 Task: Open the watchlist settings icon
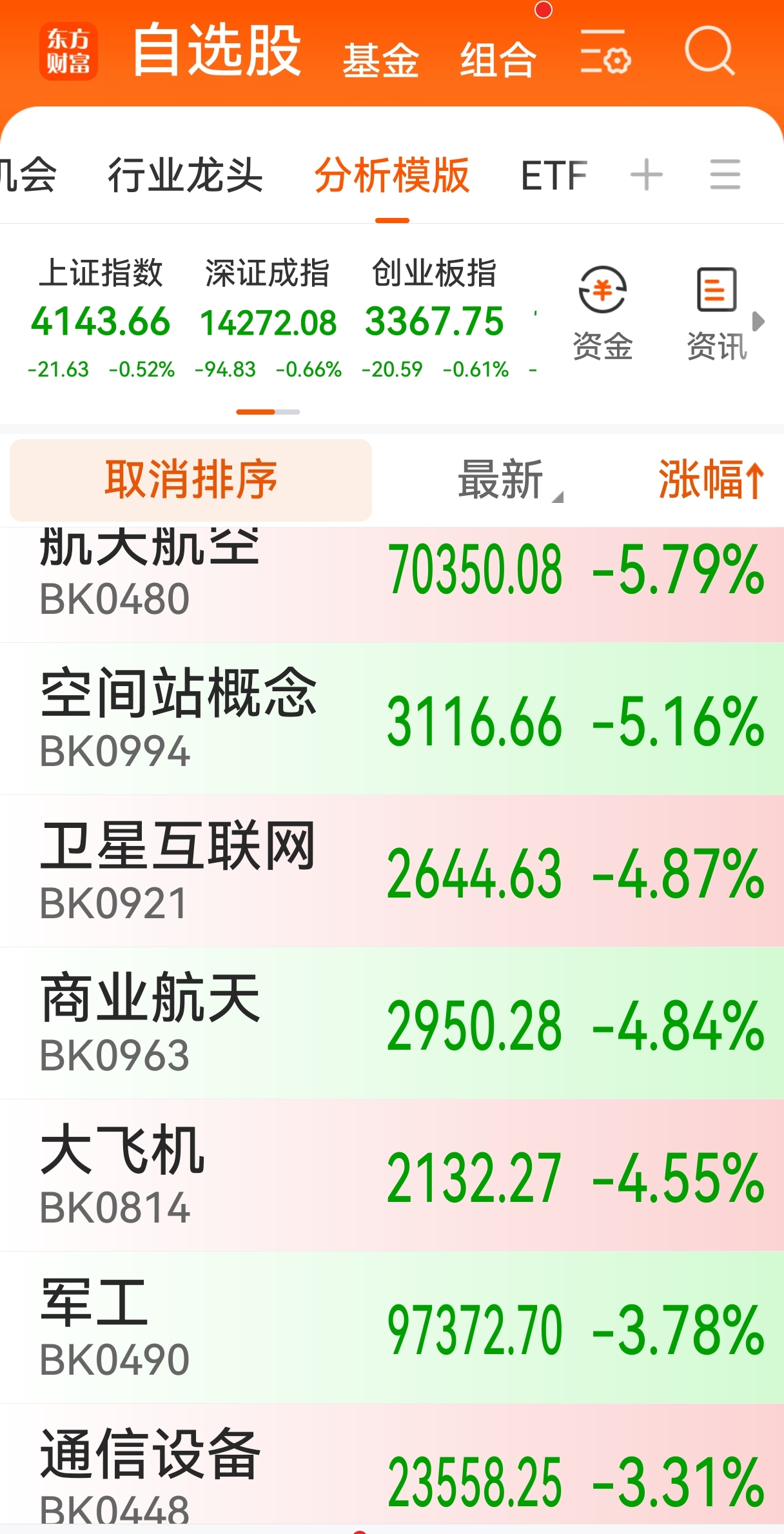(x=604, y=52)
